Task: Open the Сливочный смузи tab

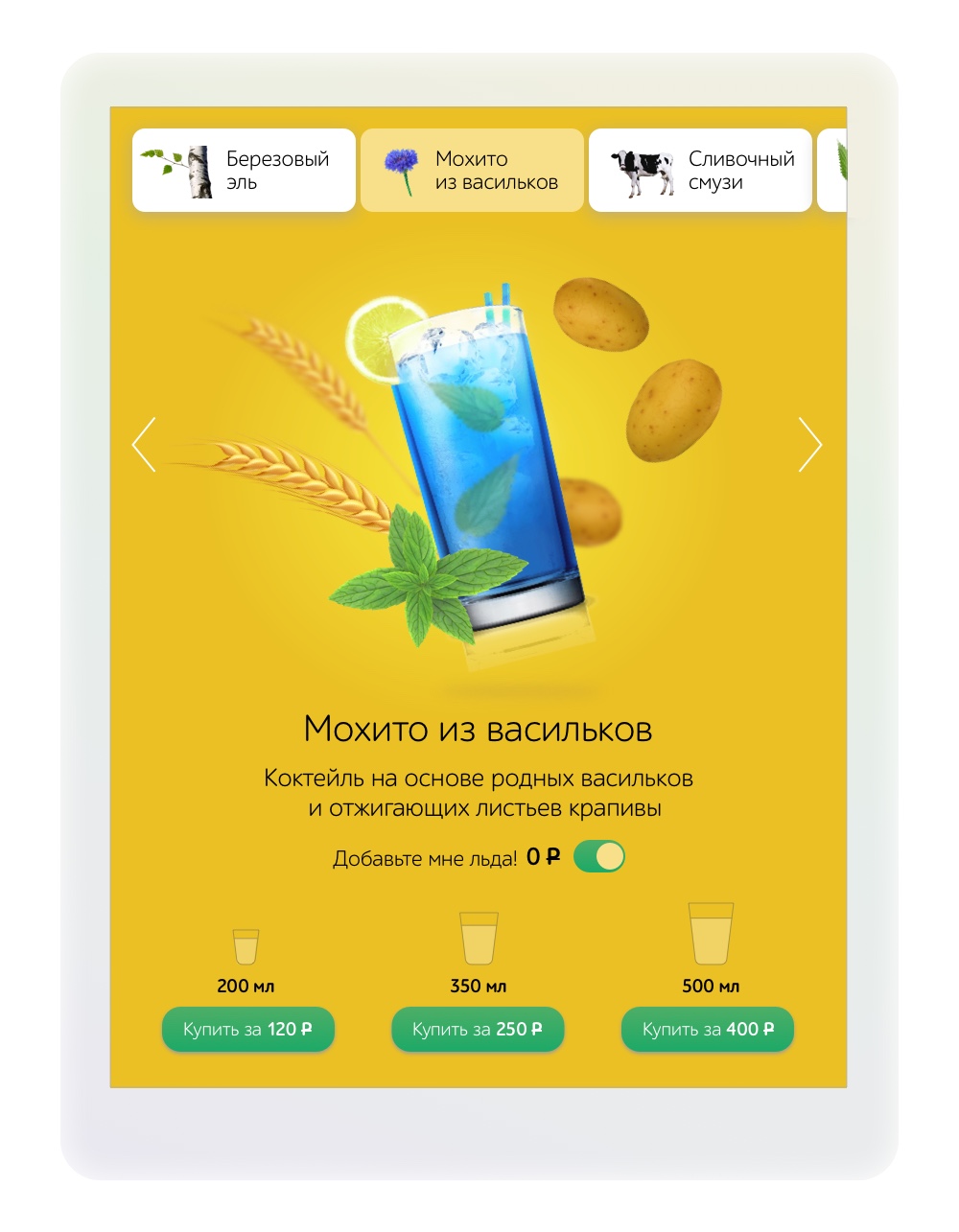Action: [x=700, y=171]
